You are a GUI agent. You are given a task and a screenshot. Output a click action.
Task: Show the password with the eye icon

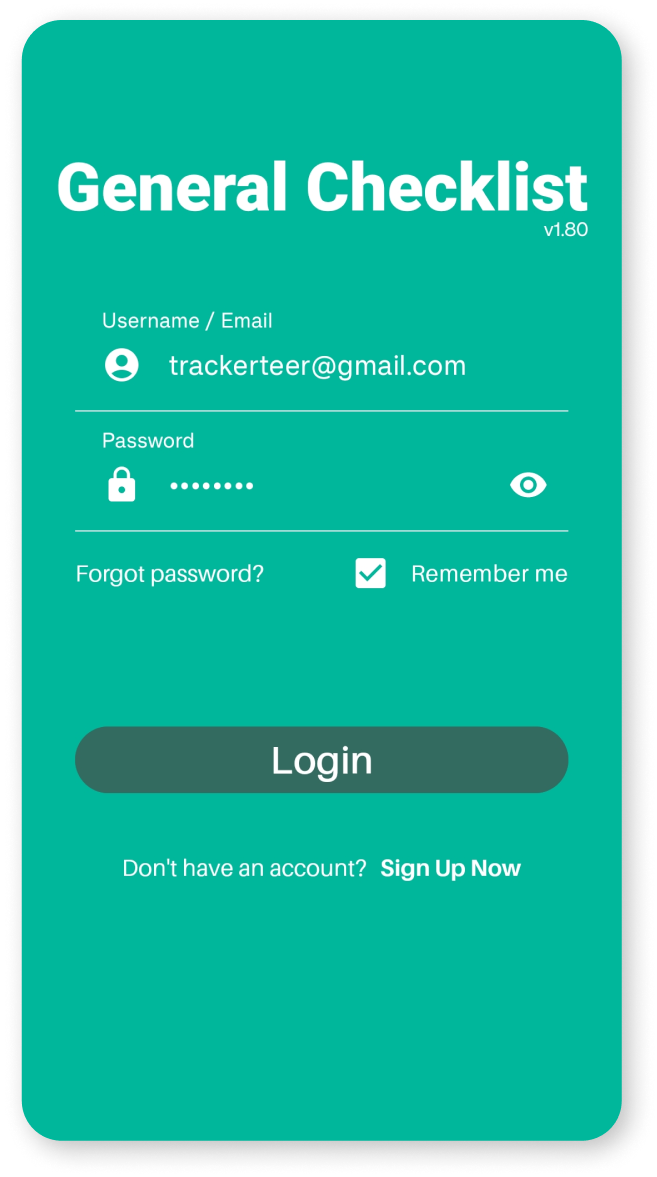tap(528, 486)
